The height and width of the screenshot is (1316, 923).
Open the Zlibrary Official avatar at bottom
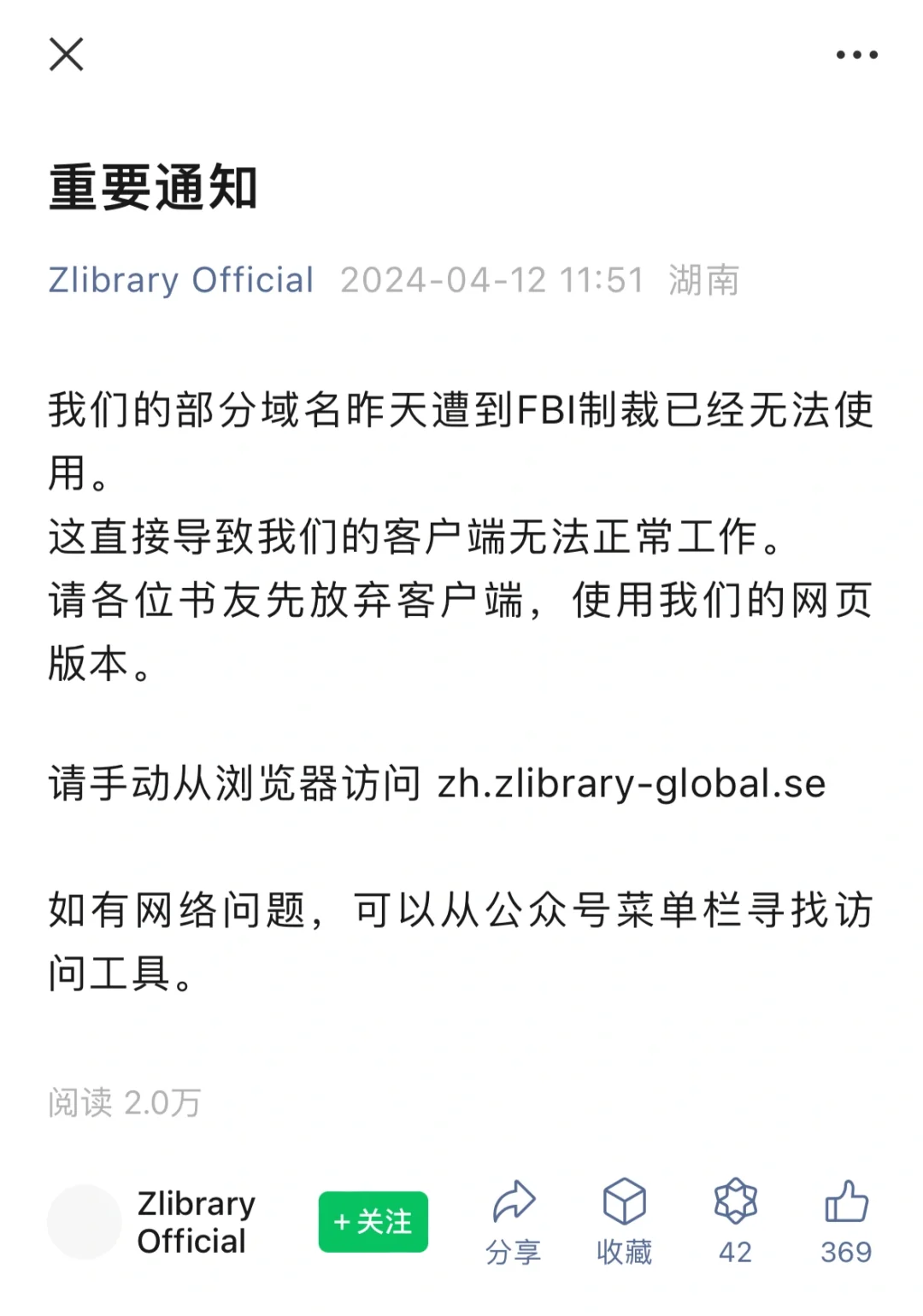pos(85,1222)
